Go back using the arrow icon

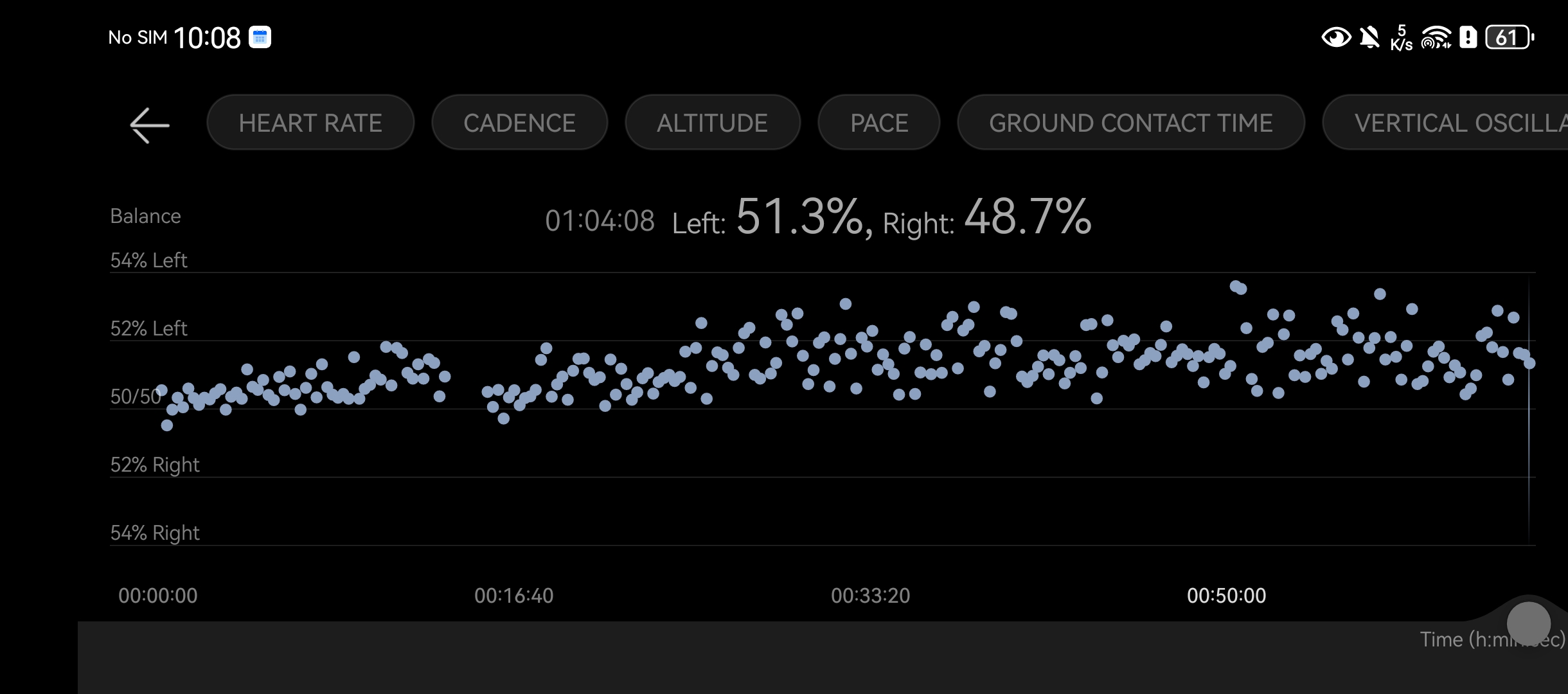(149, 125)
